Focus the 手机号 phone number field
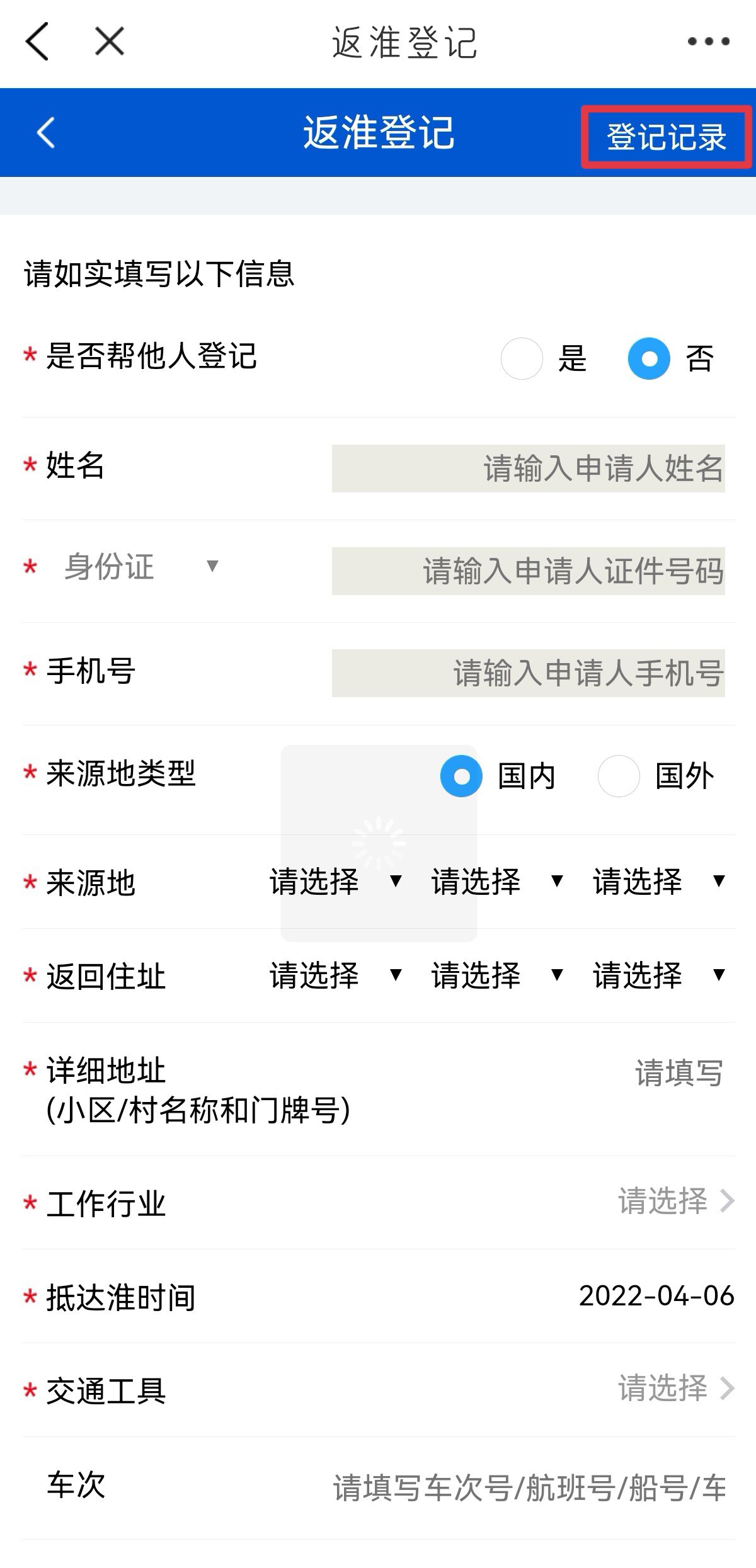The image size is (756, 1568). [528, 673]
